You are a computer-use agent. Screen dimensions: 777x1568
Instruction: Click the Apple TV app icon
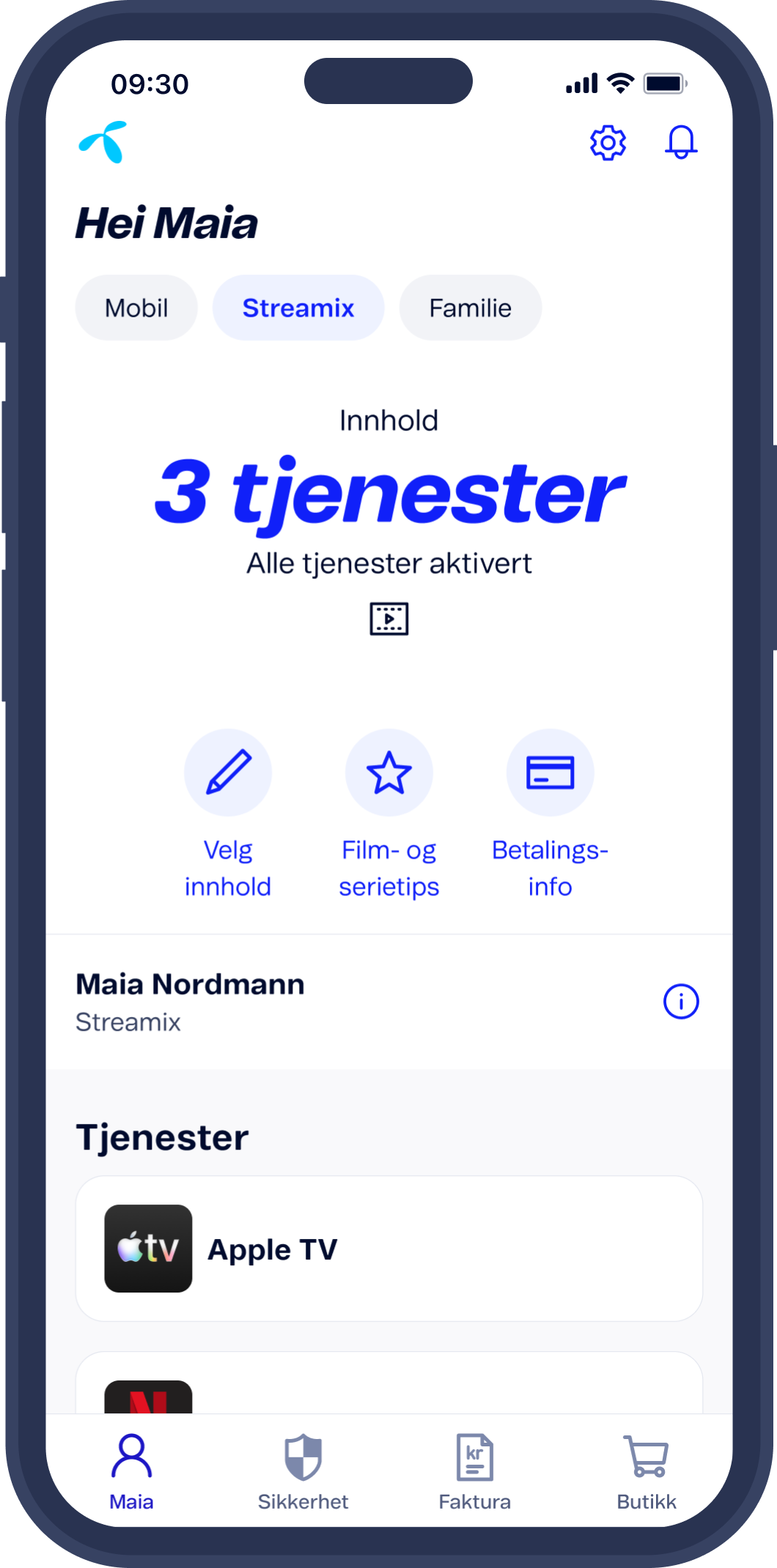coord(147,1249)
